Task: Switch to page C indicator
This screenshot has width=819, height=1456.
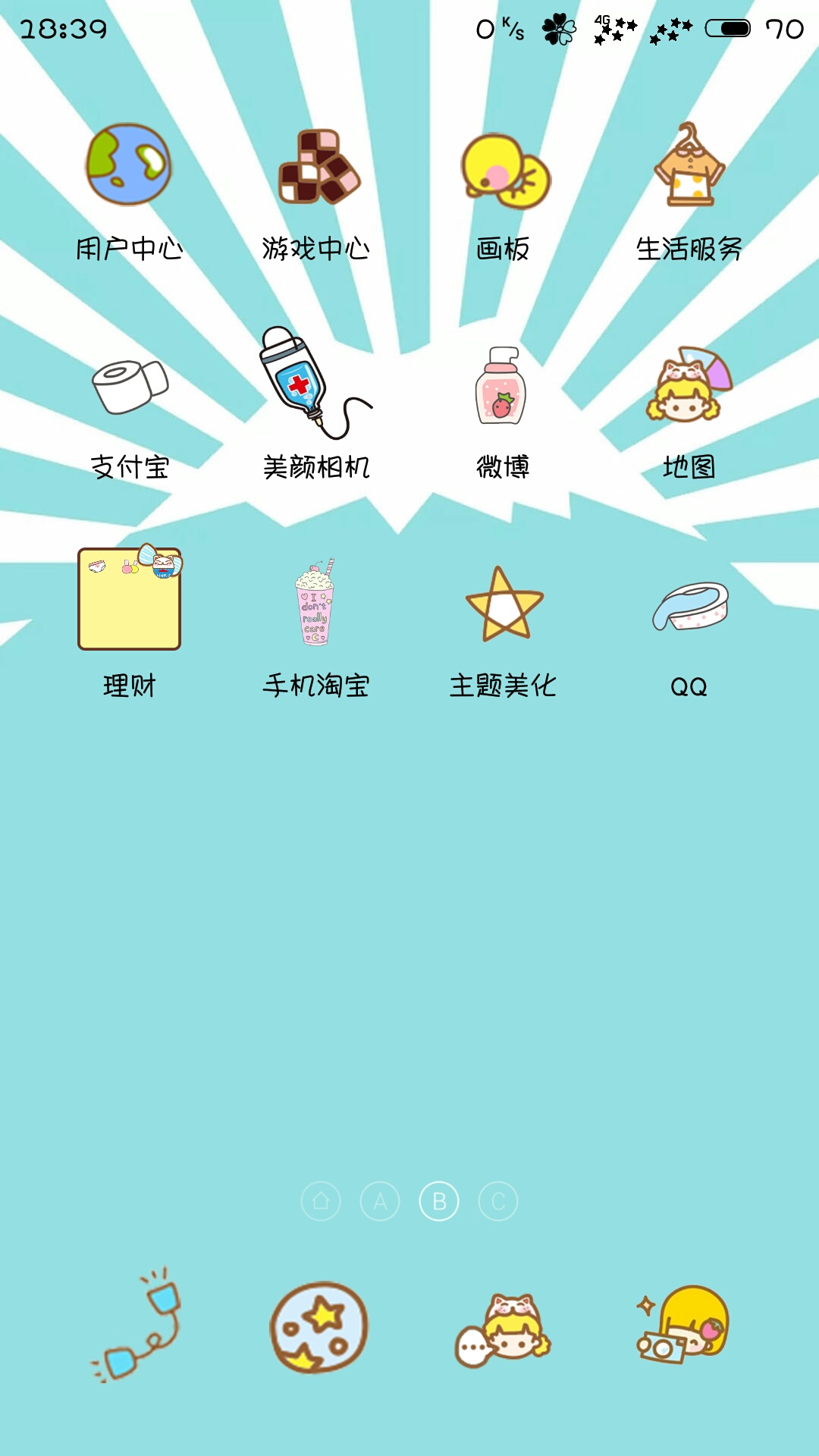Action: 498,1201
